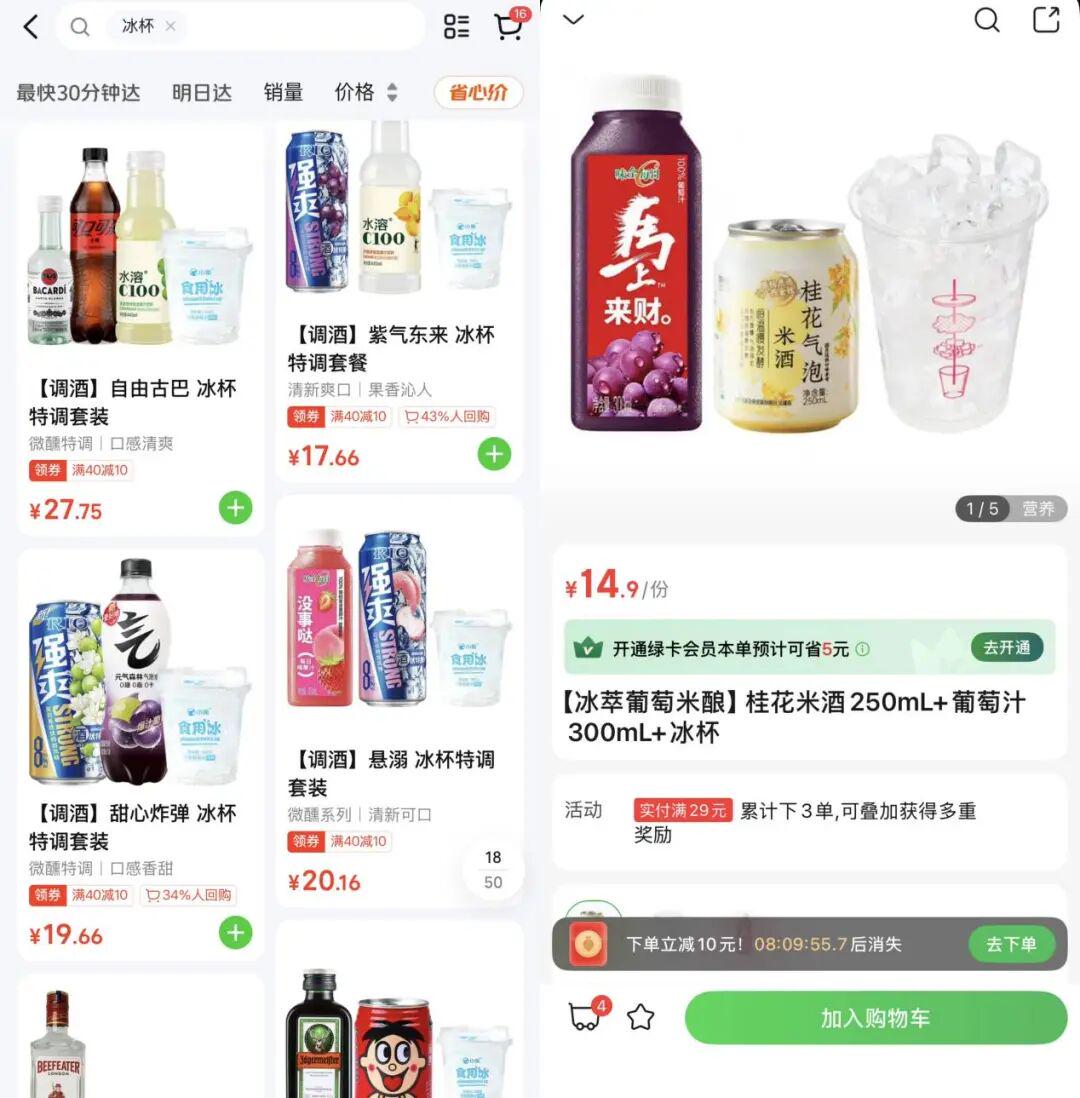1080x1098 pixels.
Task: Collapse the product detail with down chevron
Action: click(574, 20)
